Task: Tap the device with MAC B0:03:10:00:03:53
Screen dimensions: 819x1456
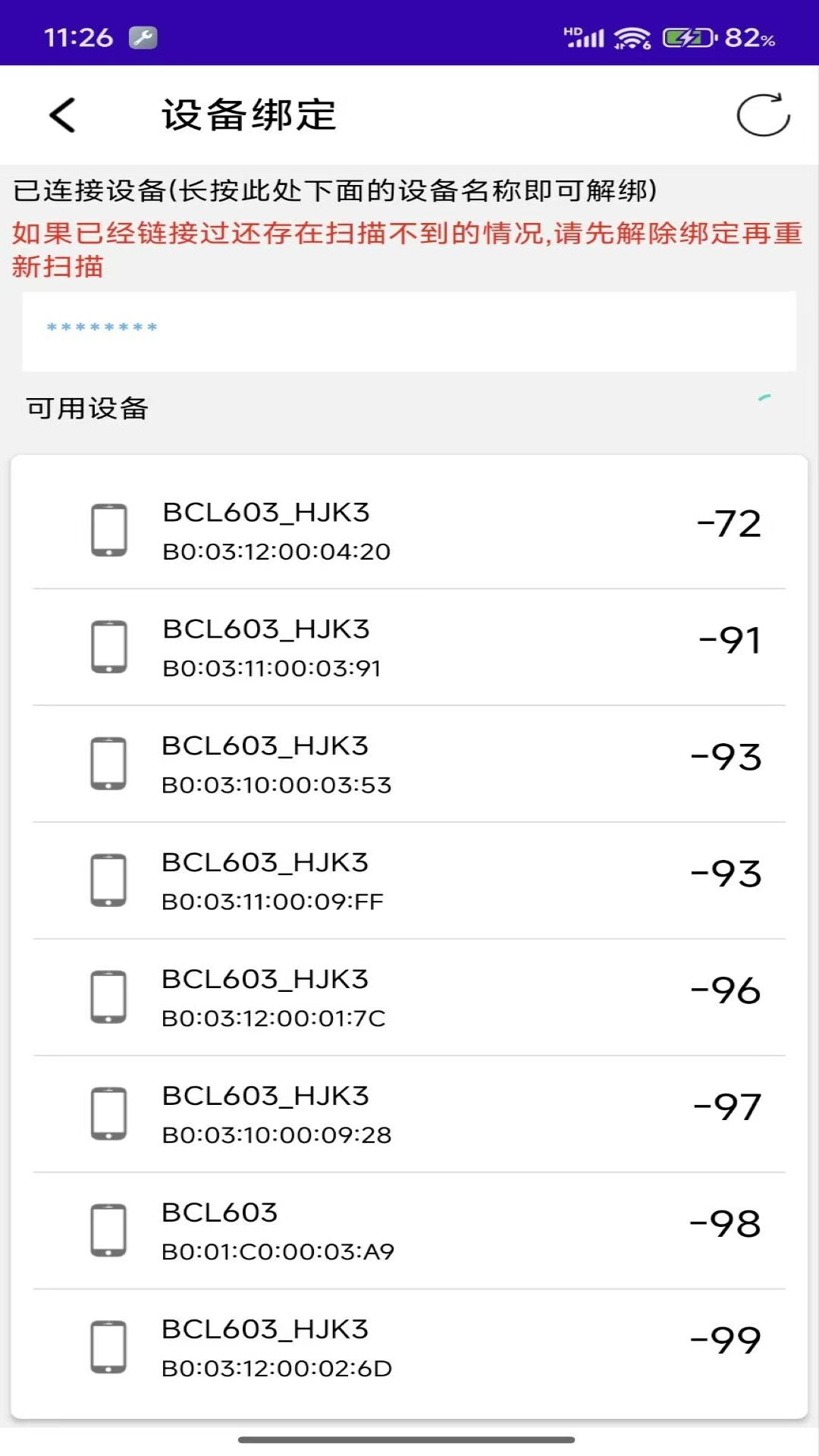Action: 409,763
